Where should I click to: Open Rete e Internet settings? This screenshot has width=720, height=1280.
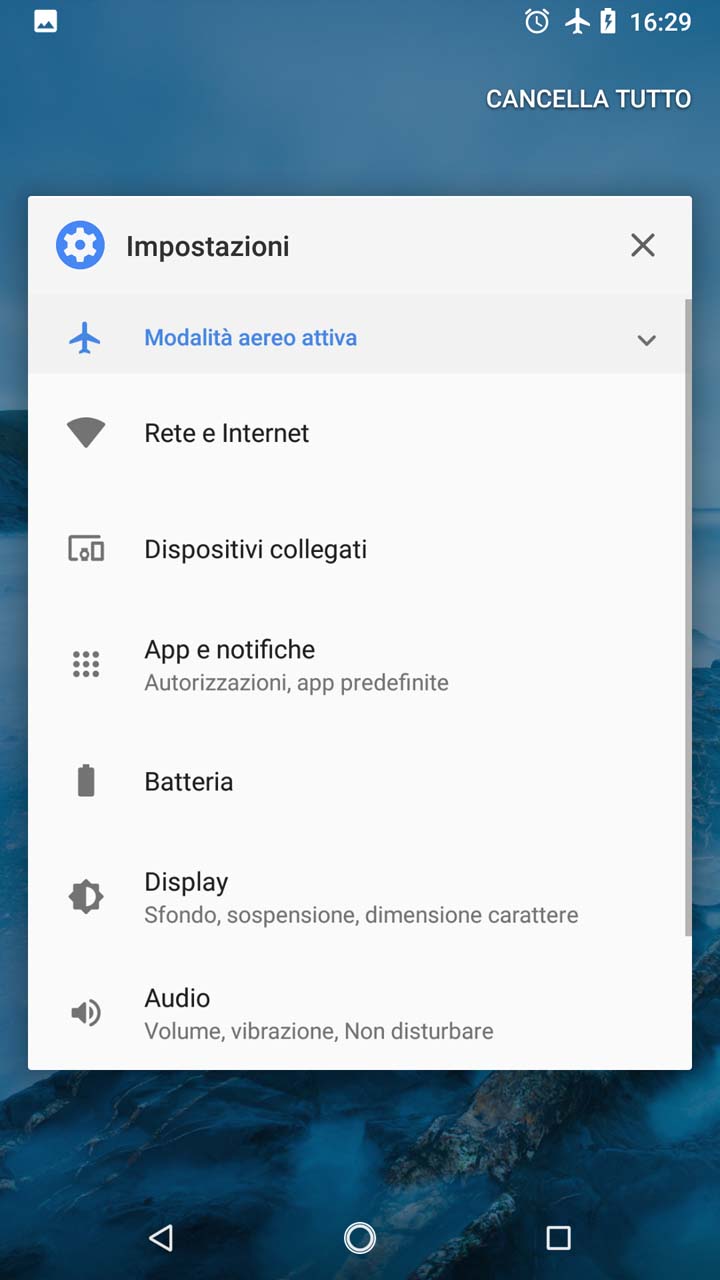pos(357,433)
